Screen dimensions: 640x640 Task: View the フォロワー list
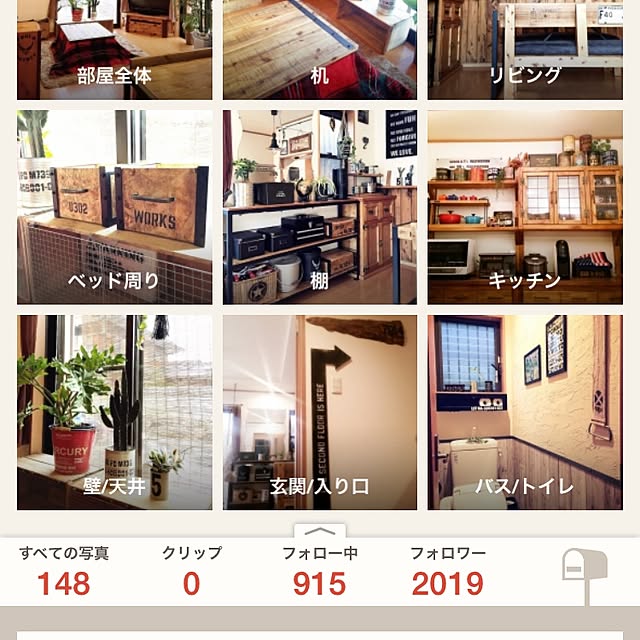tap(447, 571)
